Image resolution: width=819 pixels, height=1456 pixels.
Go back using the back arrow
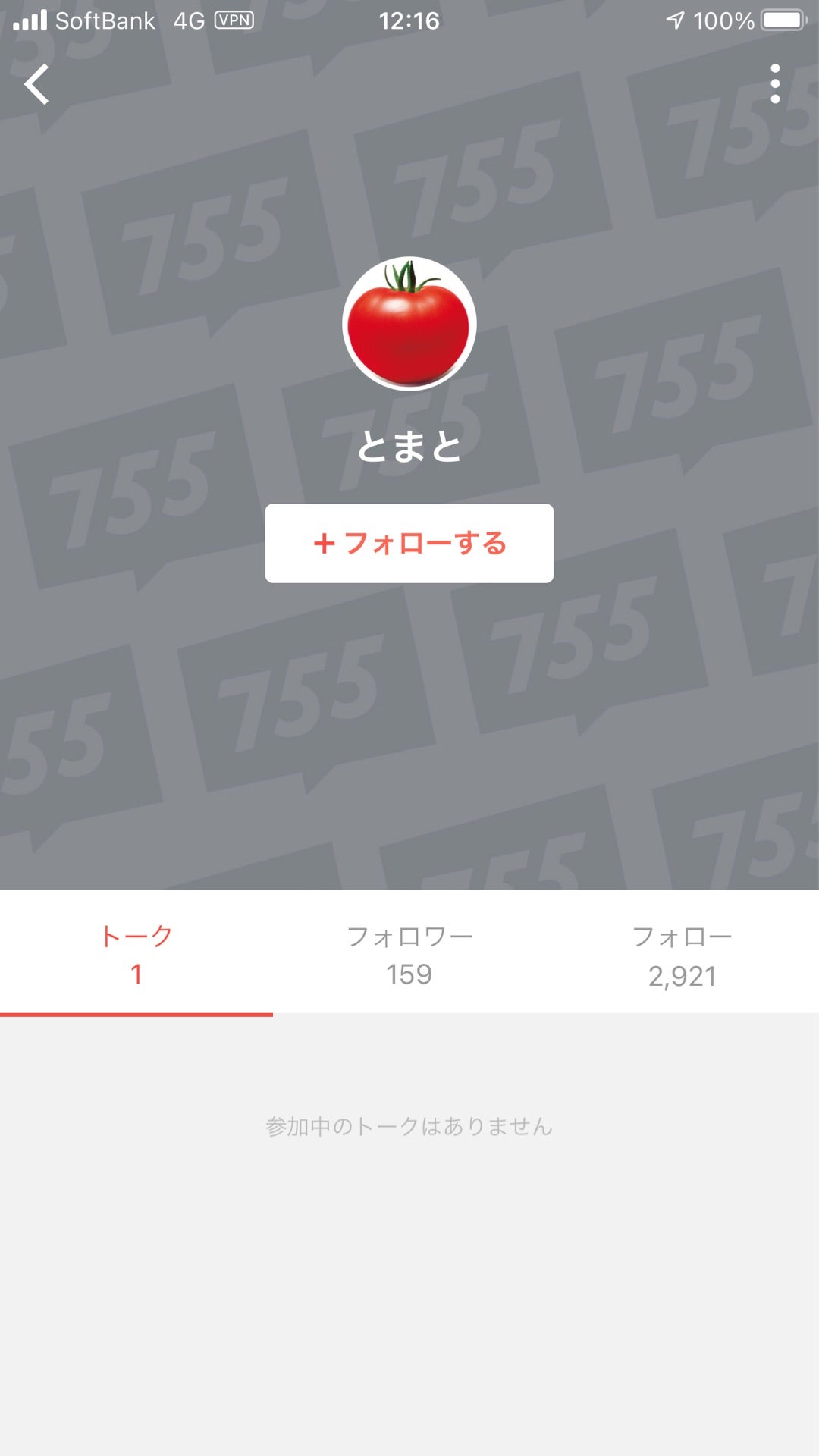click(37, 85)
